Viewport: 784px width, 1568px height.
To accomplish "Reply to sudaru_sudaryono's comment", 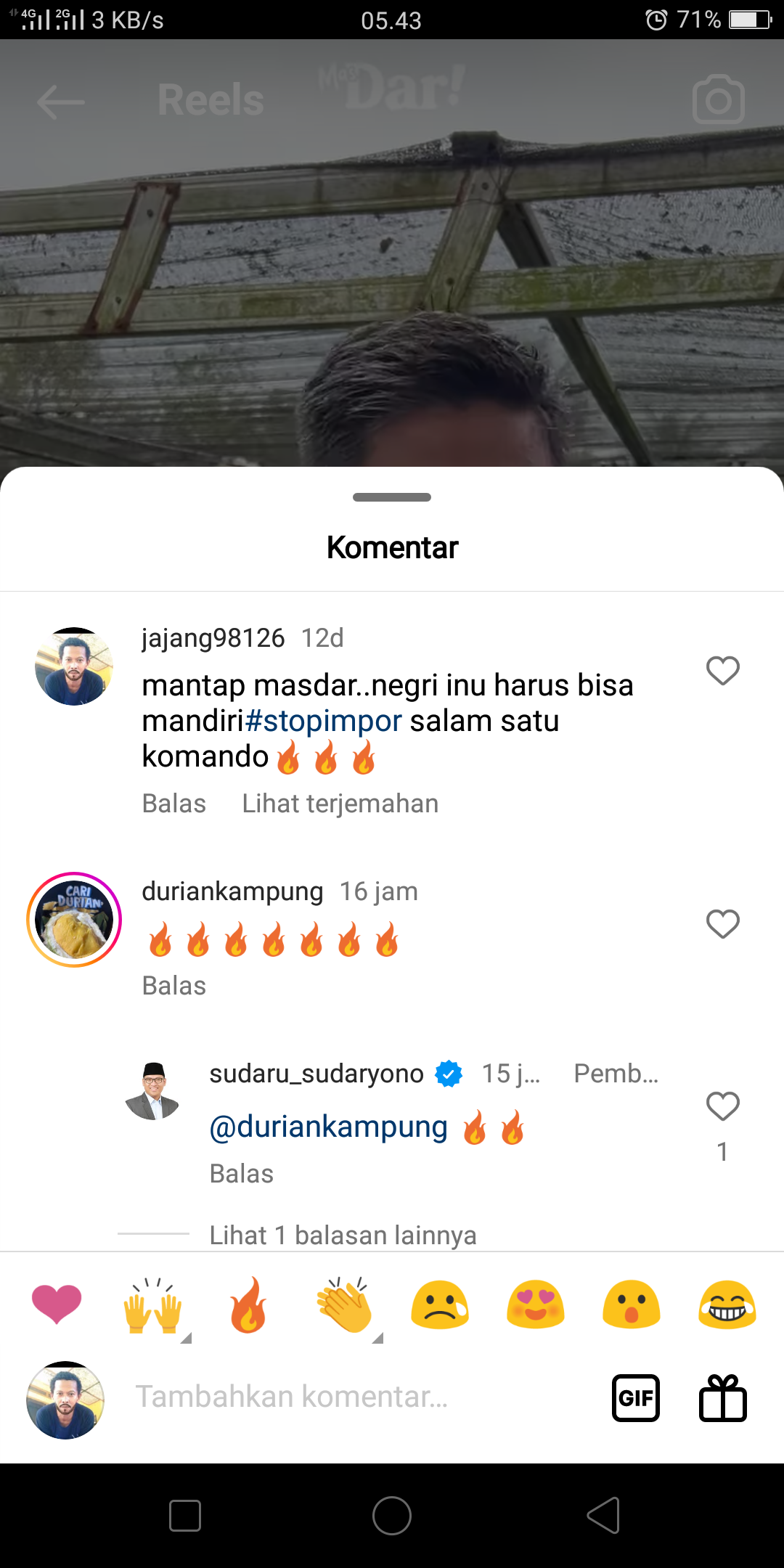I will [x=242, y=1174].
